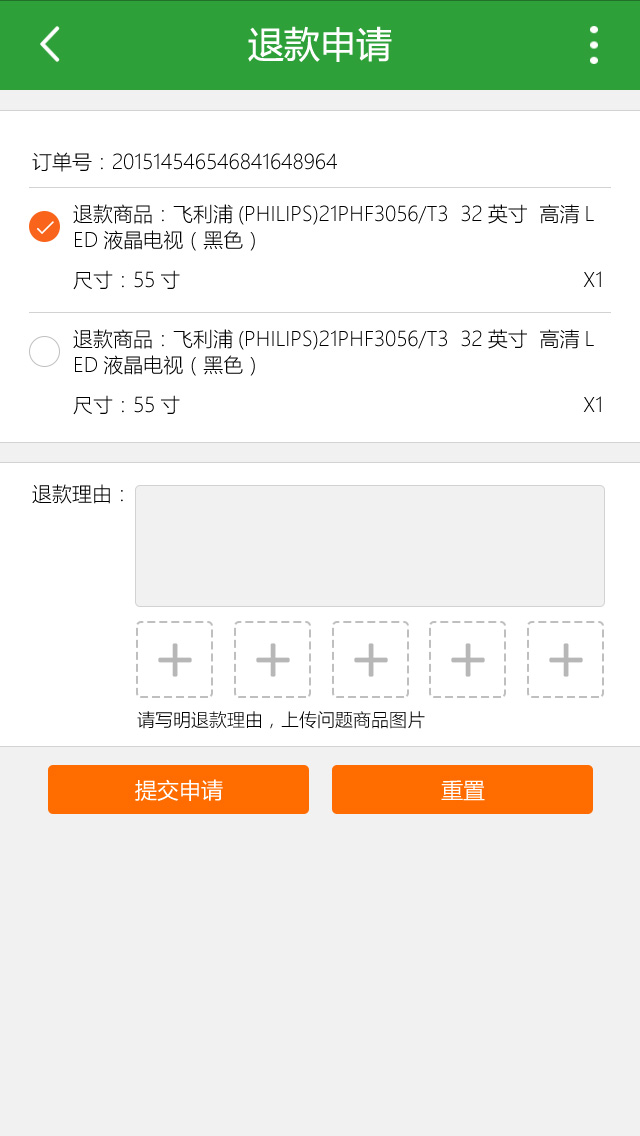
Task: Open the three-dot overflow menu
Action: coord(594,45)
